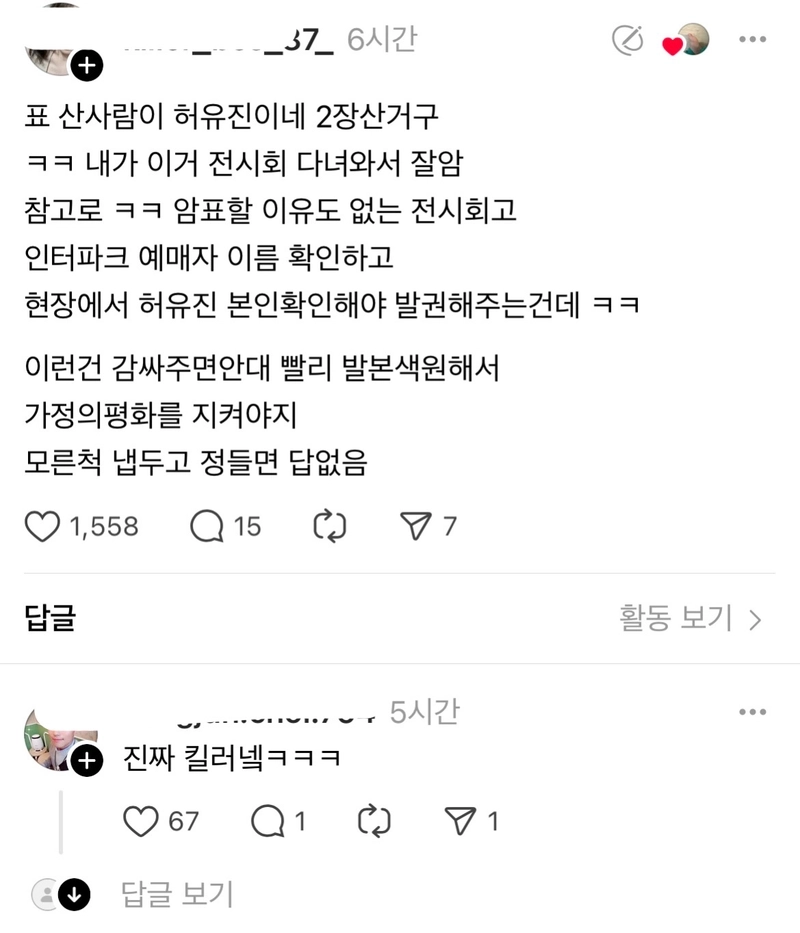Comment on the reply 진짜 킬러넼ㅋㅋㅋ
This screenshot has height=933, width=800.
[267, 822]
